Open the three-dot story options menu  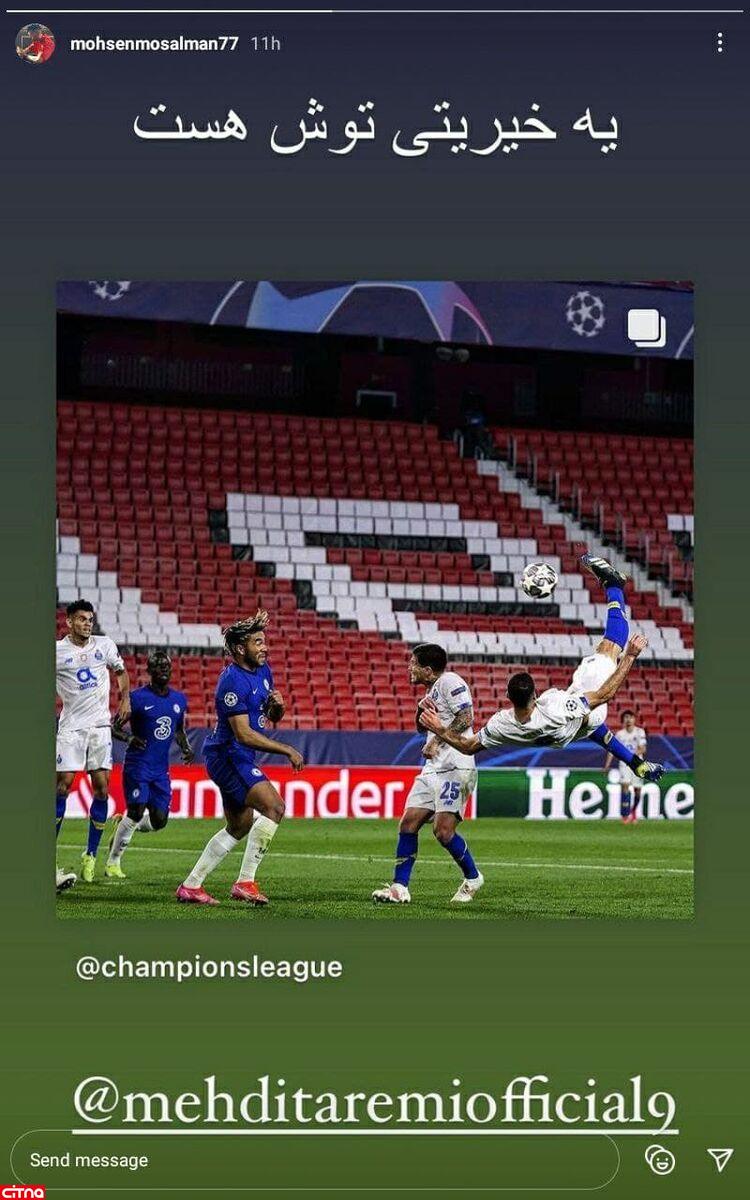point(719,42)
